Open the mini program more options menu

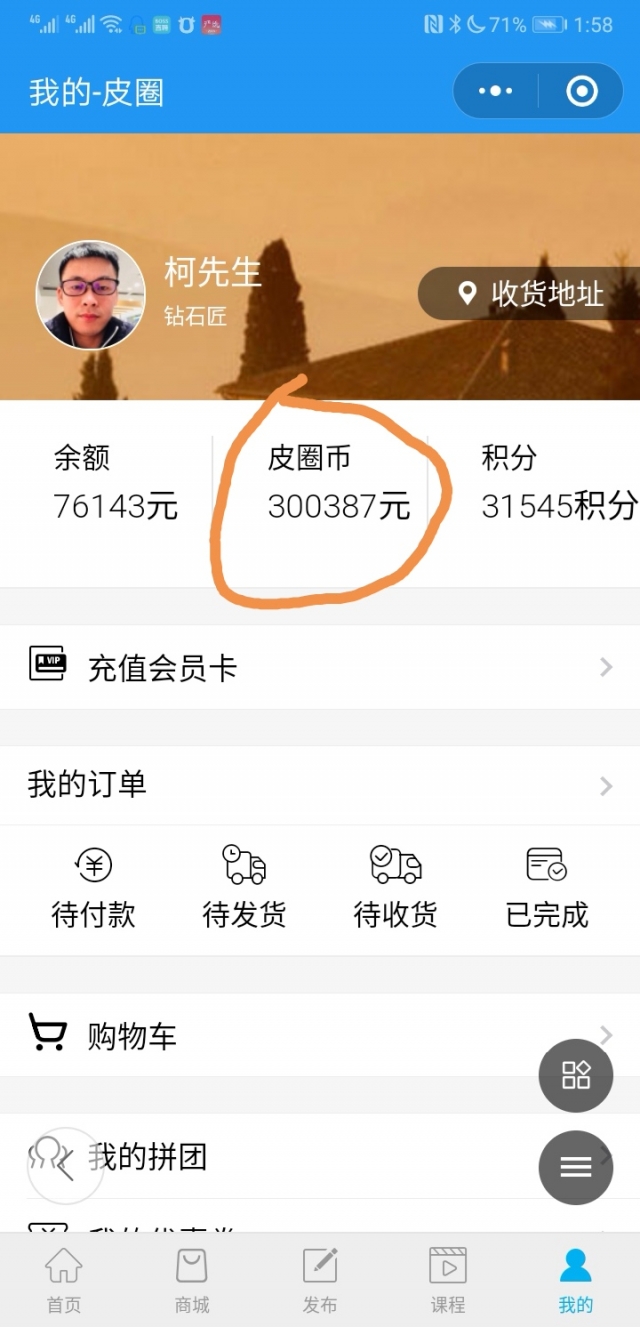click(x=495, y=91)
